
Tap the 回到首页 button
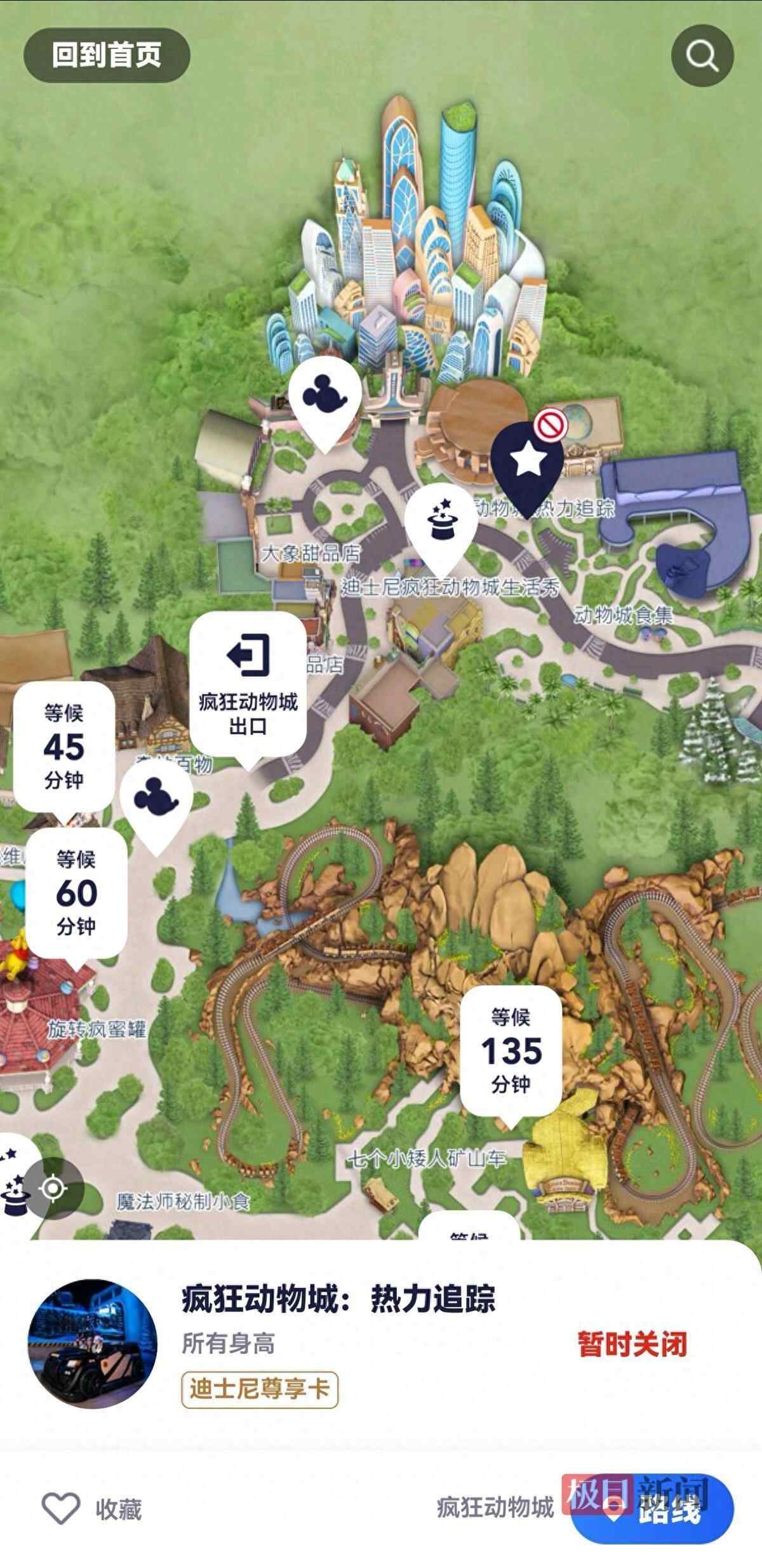point(107,55)
